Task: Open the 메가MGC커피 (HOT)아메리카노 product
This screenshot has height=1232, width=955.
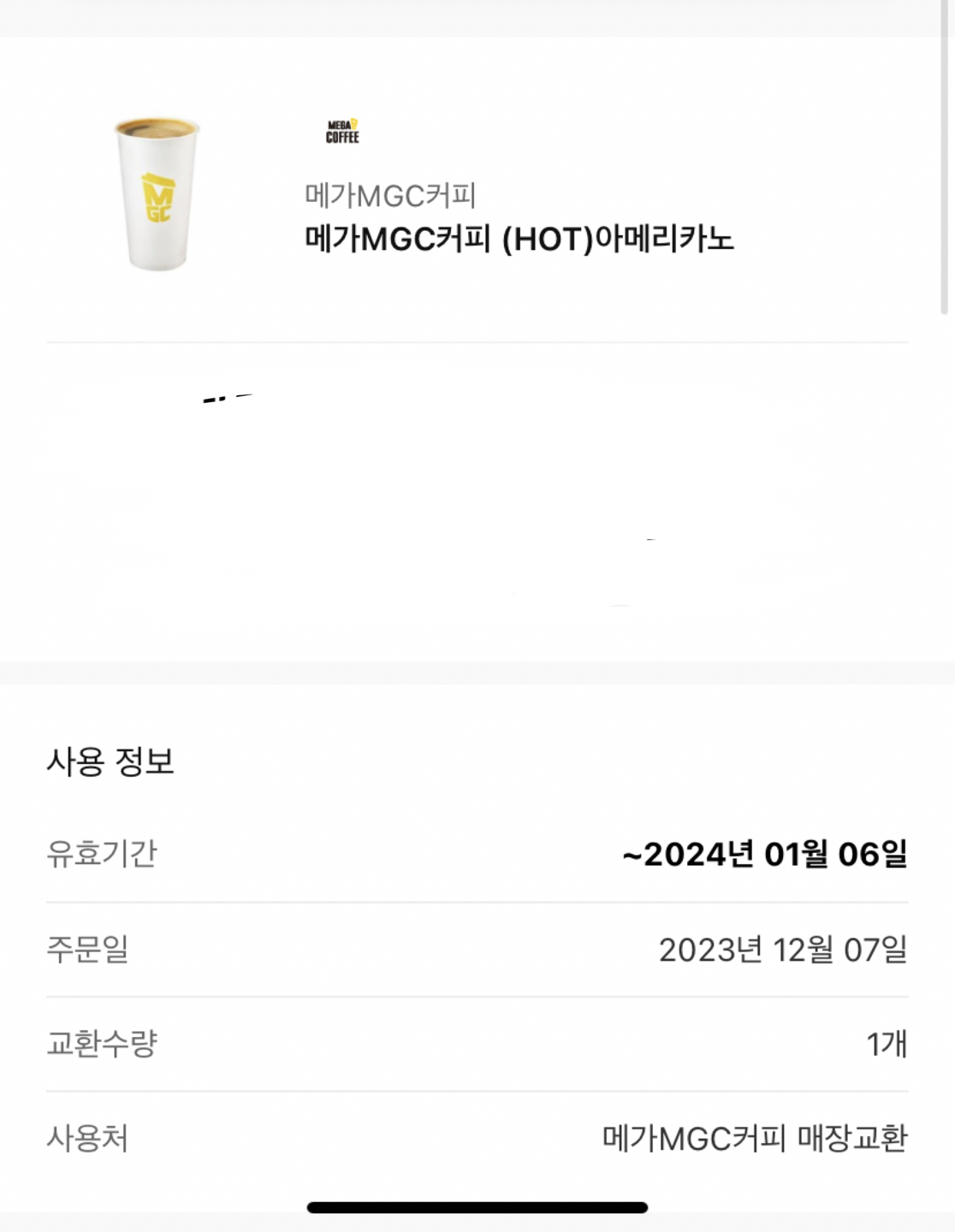Action: tap(519, 239)
